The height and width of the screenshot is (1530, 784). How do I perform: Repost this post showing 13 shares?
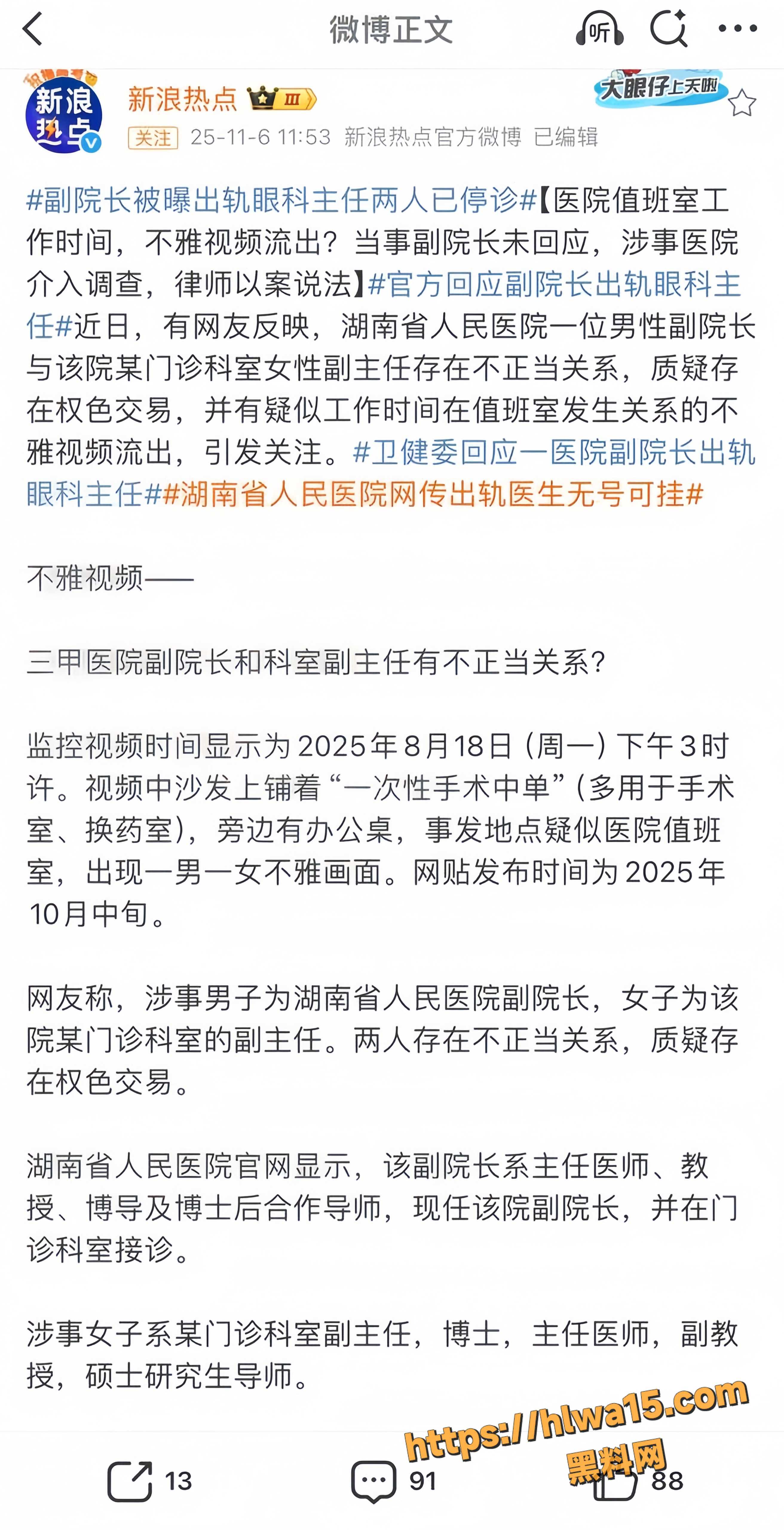coord(150,1481)
